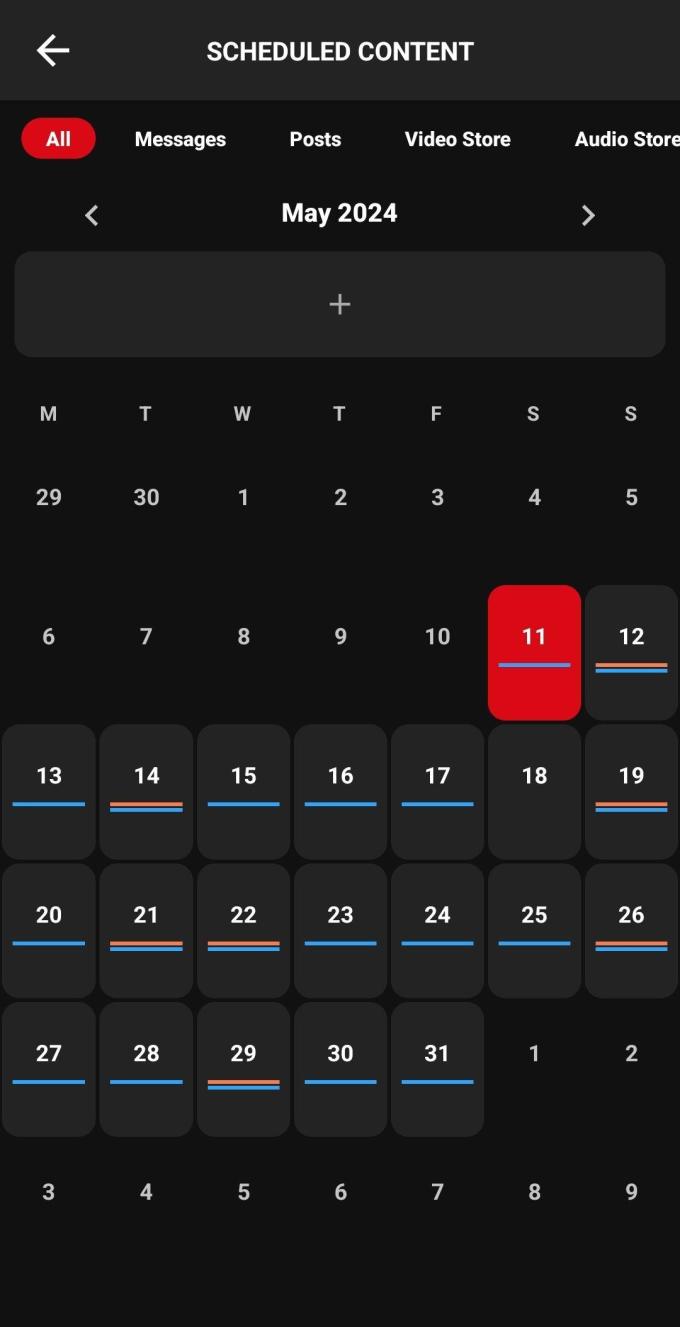Choose May 16 on the calendar
680x1327 pixels.
tap(340, 791)
